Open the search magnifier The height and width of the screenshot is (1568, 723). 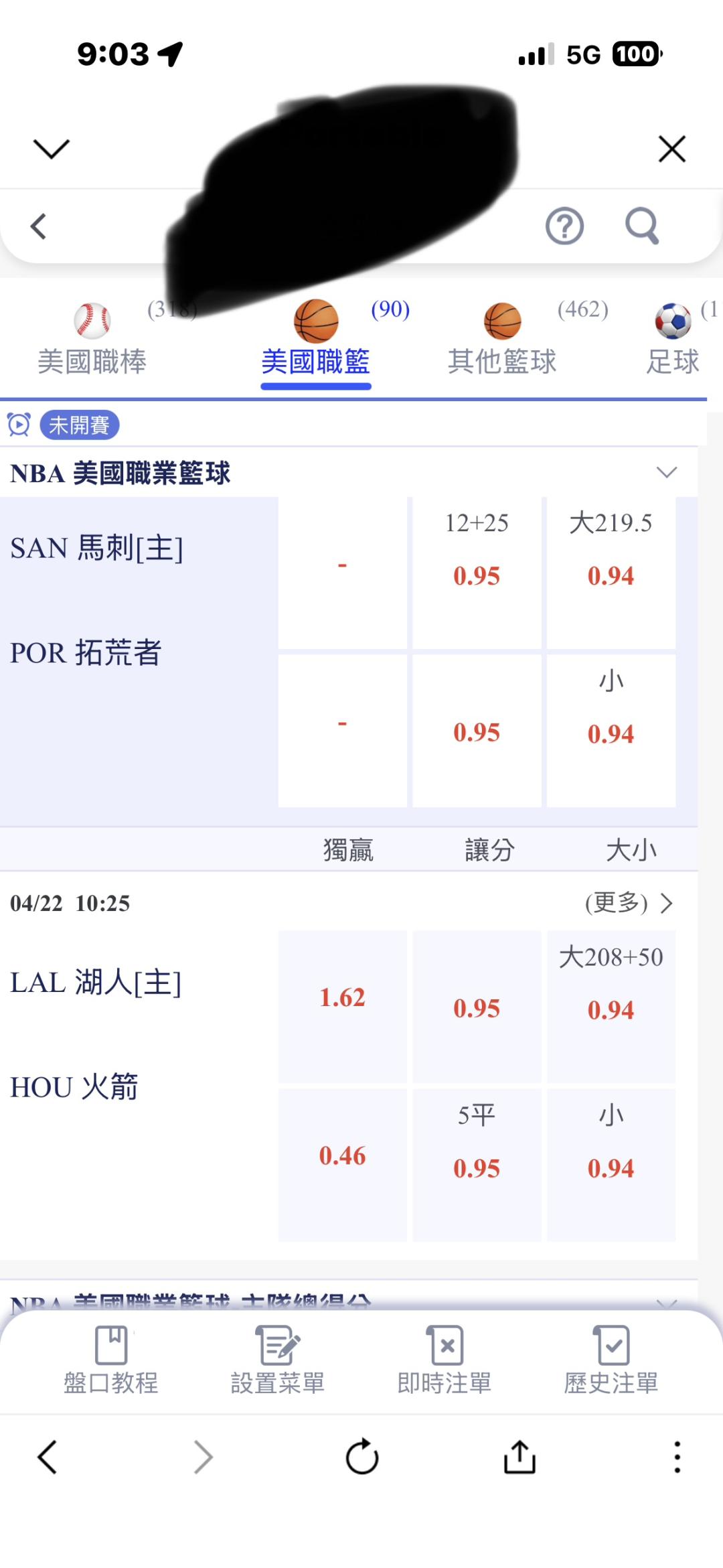(642, 226)
